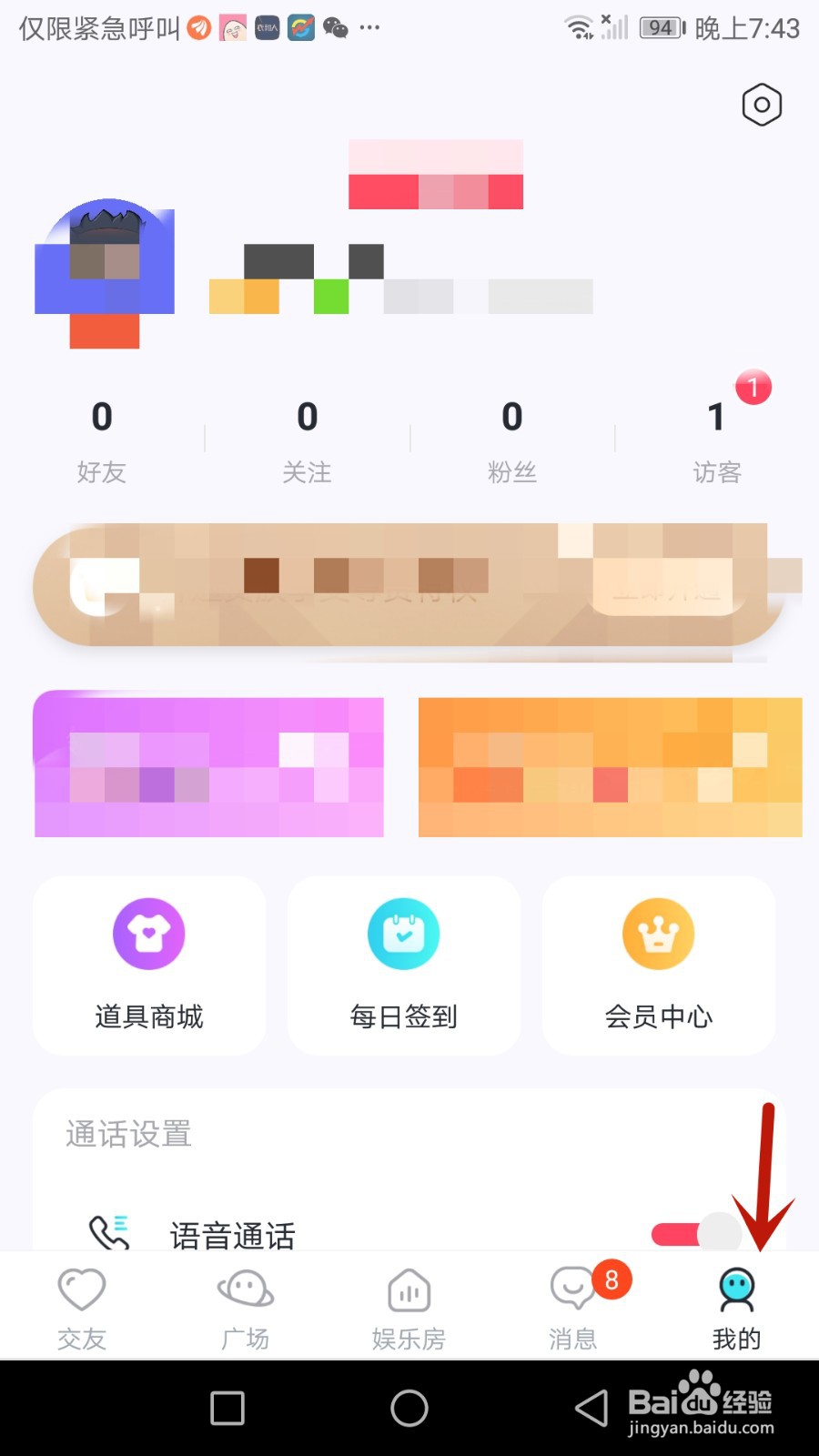Open the settings gear icon
Viewport: 819px width, 1456px height.
pos(761,105)
